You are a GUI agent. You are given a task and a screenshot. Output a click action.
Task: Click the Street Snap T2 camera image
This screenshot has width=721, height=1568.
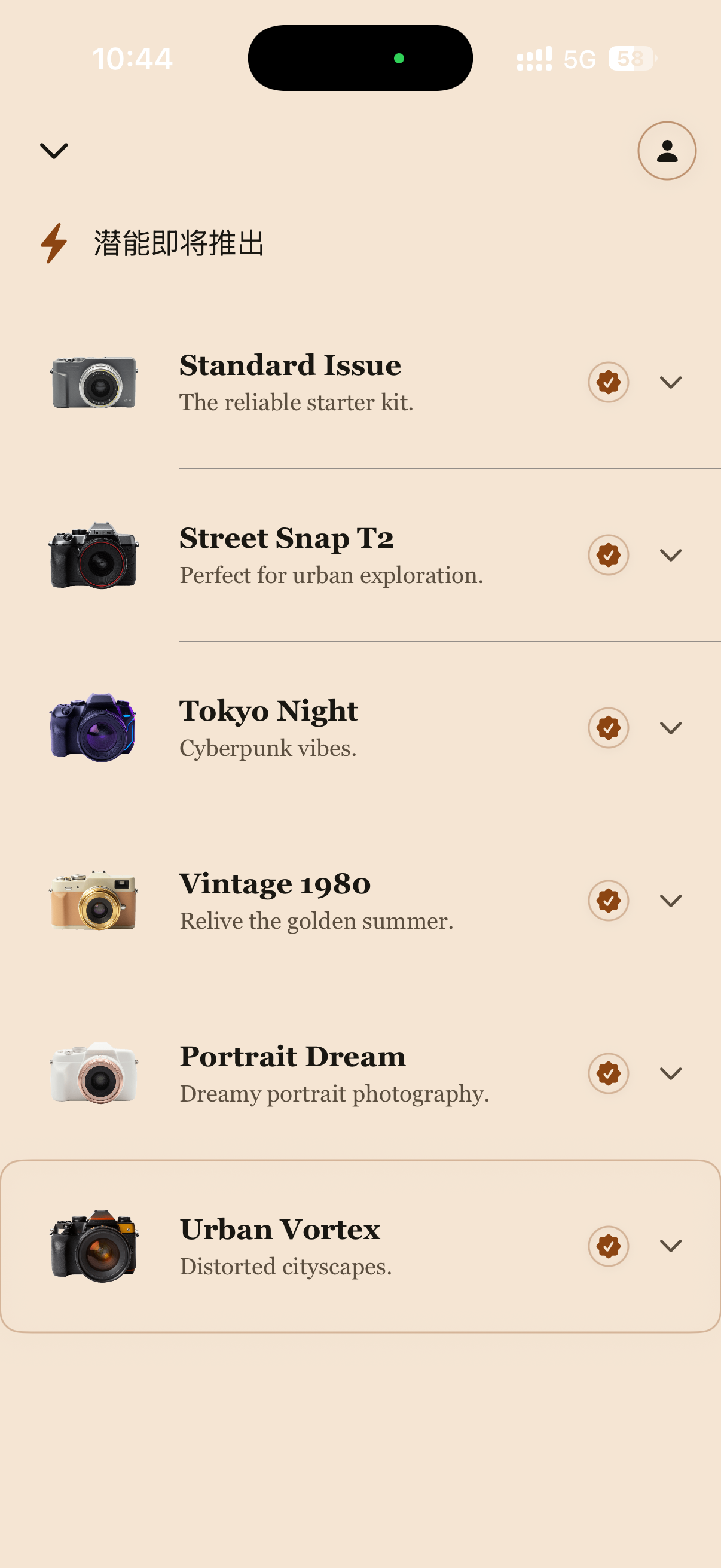[x=94, y=554]
